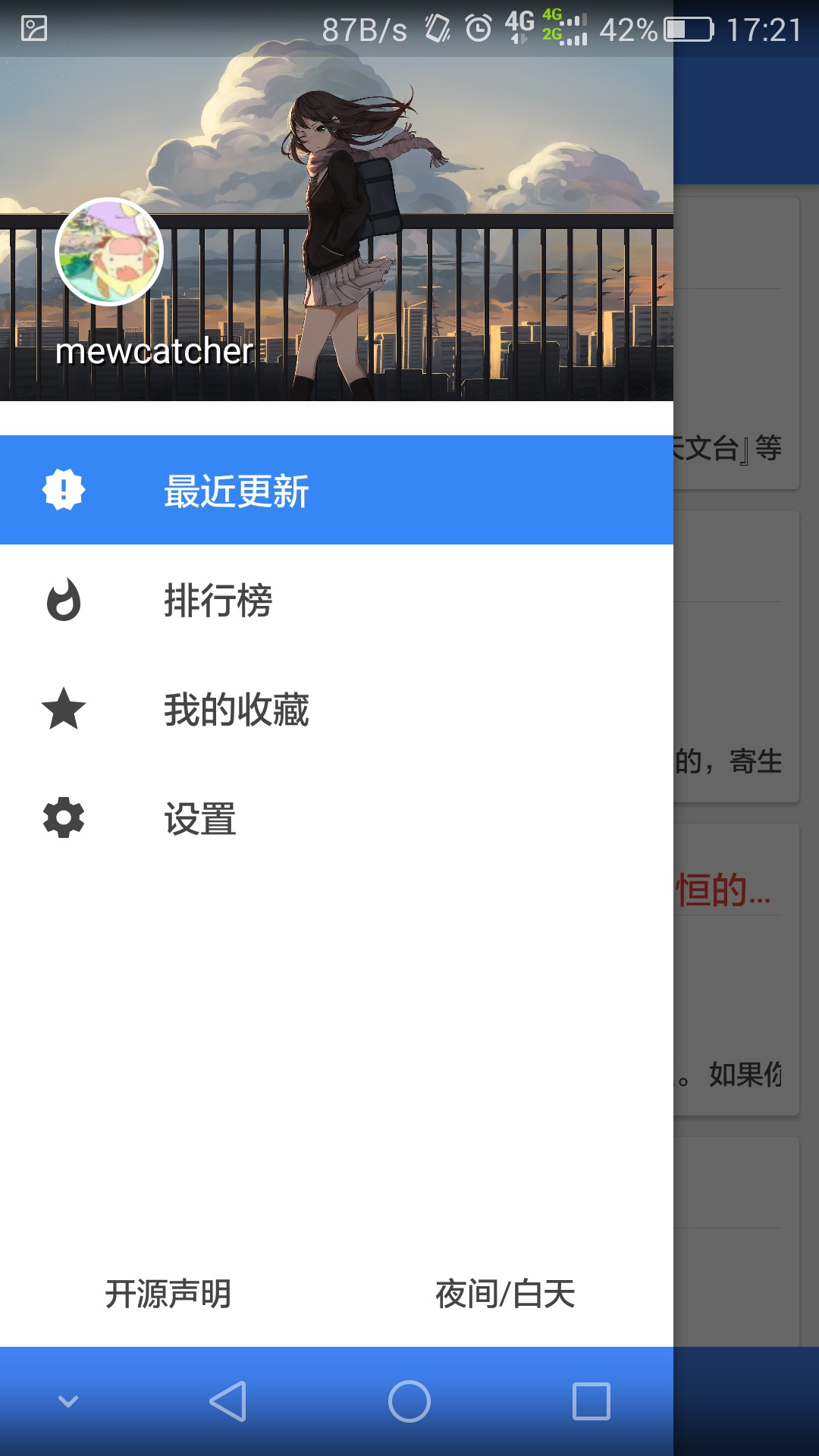
Task: Open settings via the gear icon
Action: click(64, 819)
